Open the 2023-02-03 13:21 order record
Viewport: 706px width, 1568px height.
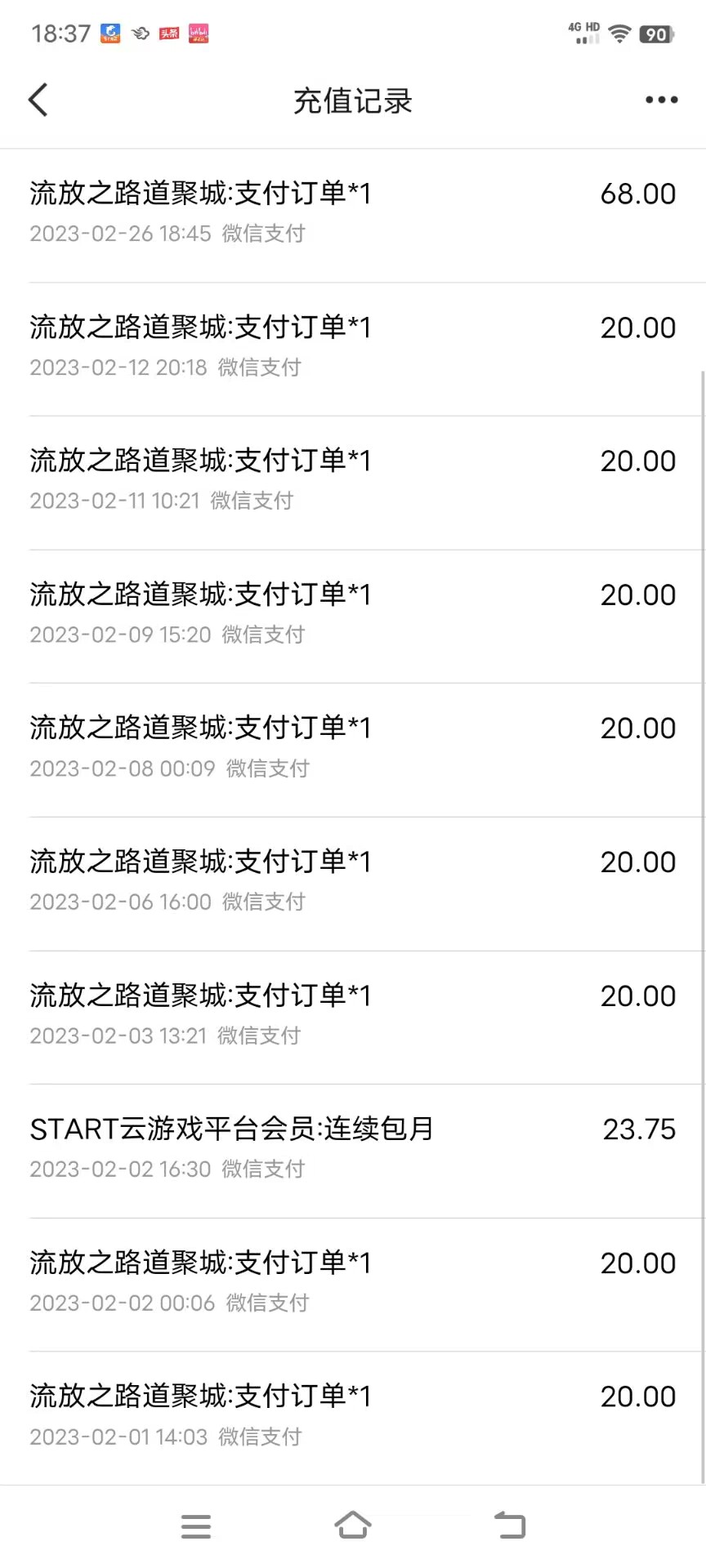click(x=353, y=1018)
